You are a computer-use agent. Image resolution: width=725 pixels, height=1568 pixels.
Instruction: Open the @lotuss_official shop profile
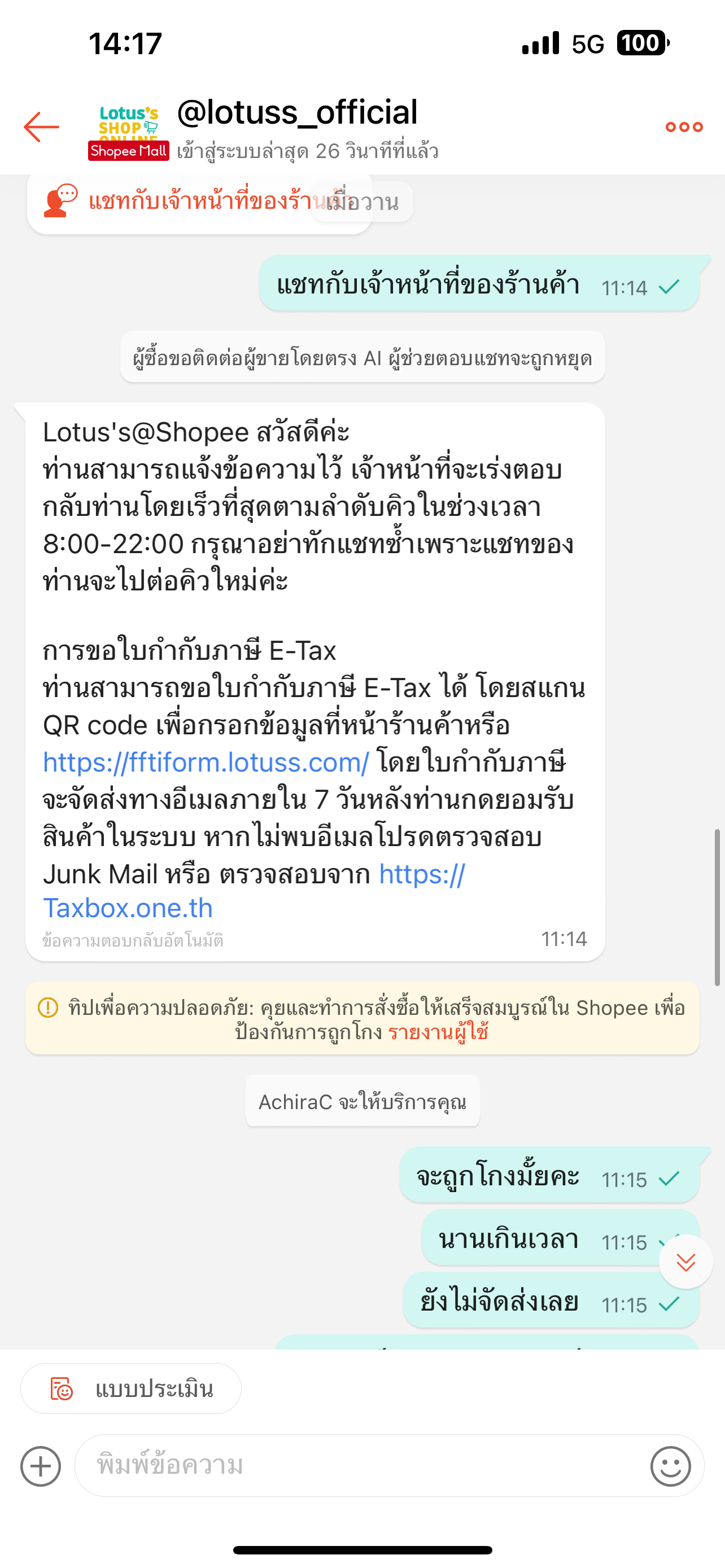click(x=297, y=113)
